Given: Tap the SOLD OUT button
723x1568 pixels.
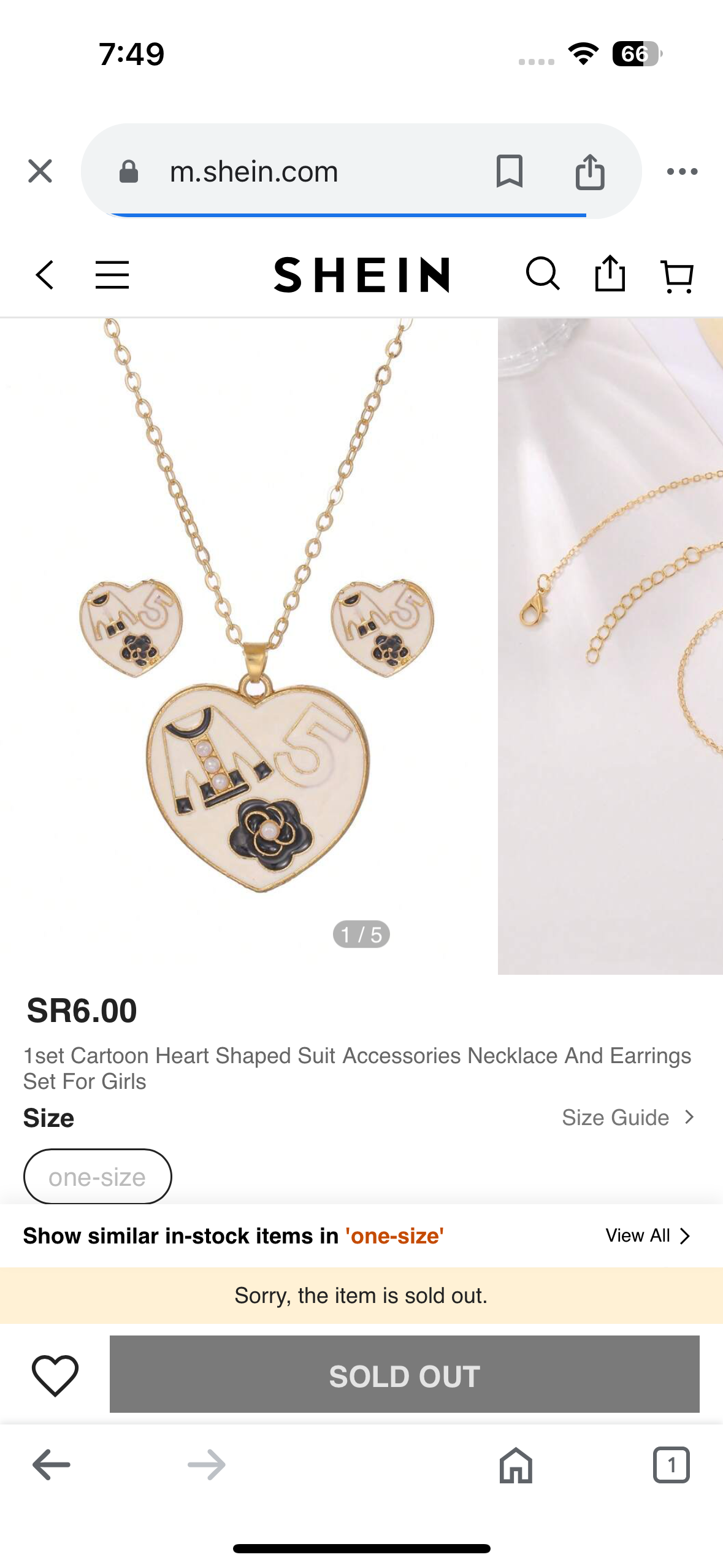Looking at the screenshot, I should tap(404, 1374).
